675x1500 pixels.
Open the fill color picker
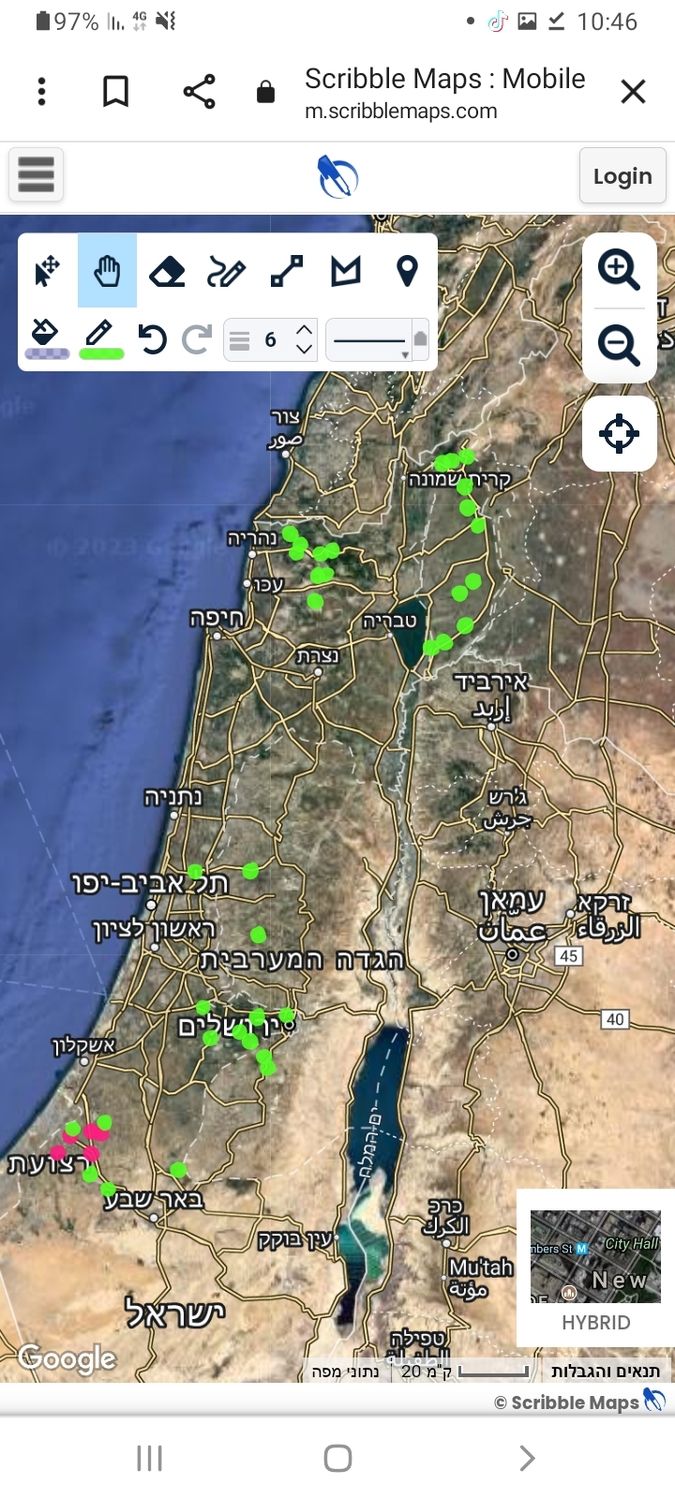[x=46, y=338]
